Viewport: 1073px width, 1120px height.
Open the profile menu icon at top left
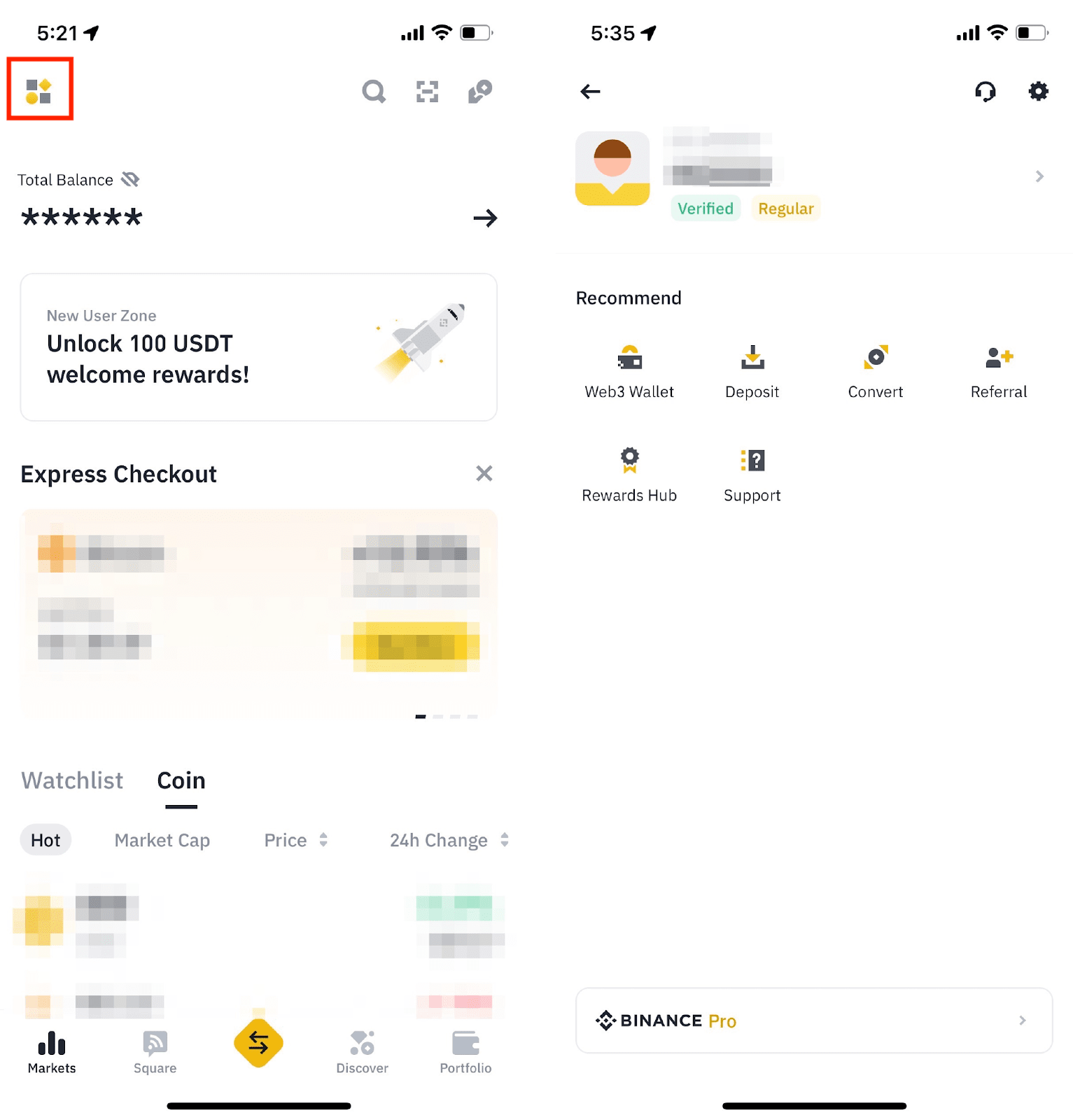point(39,91)
